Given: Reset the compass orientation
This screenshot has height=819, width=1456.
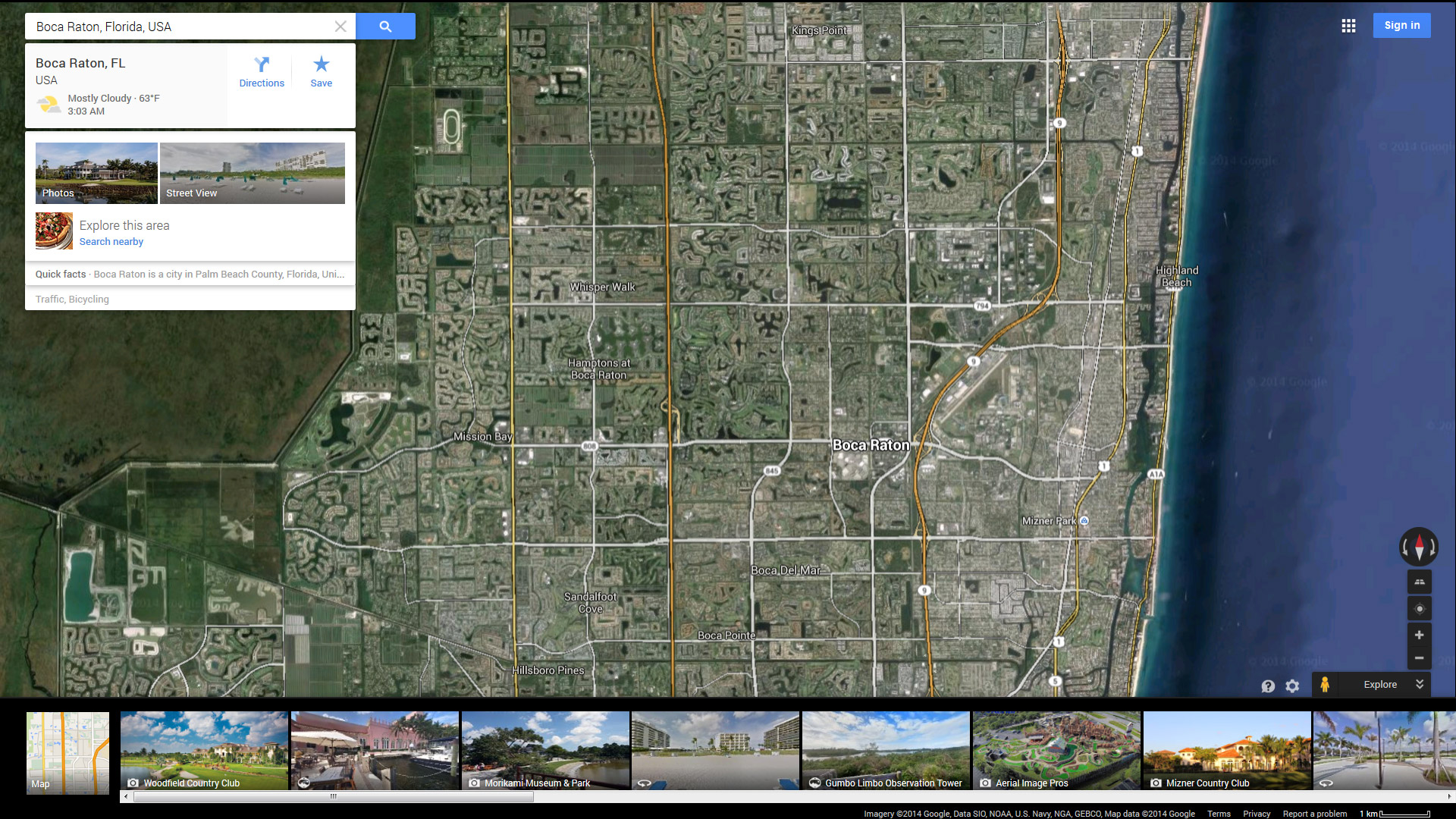Looking at the screenshot, I should [x=1419, y=547].
